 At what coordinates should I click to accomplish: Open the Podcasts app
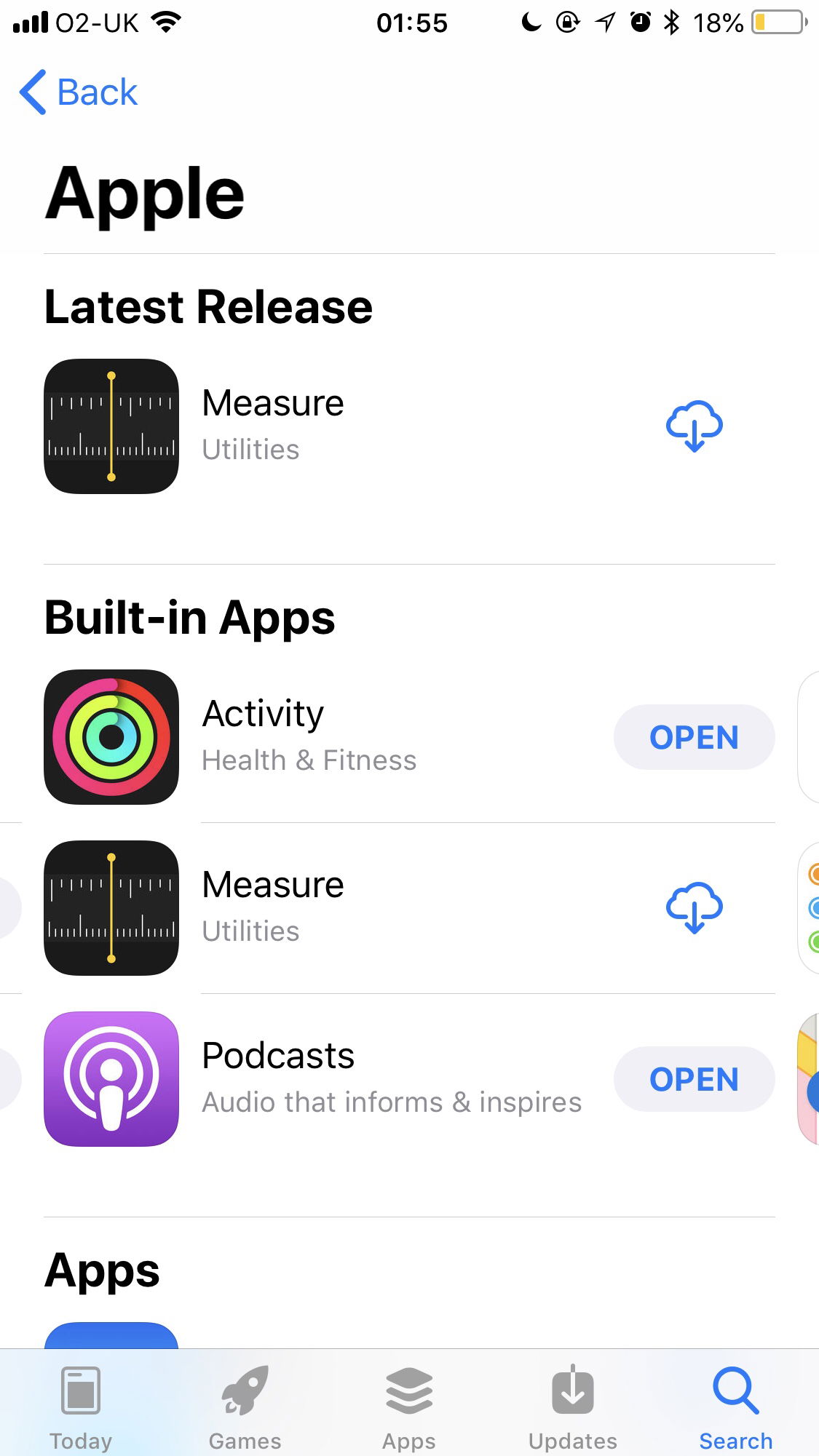pos(694,1079)
